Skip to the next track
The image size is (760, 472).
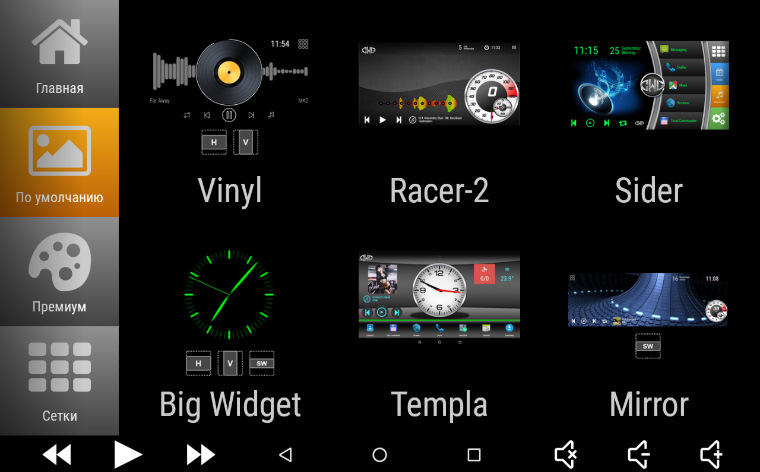201,454
